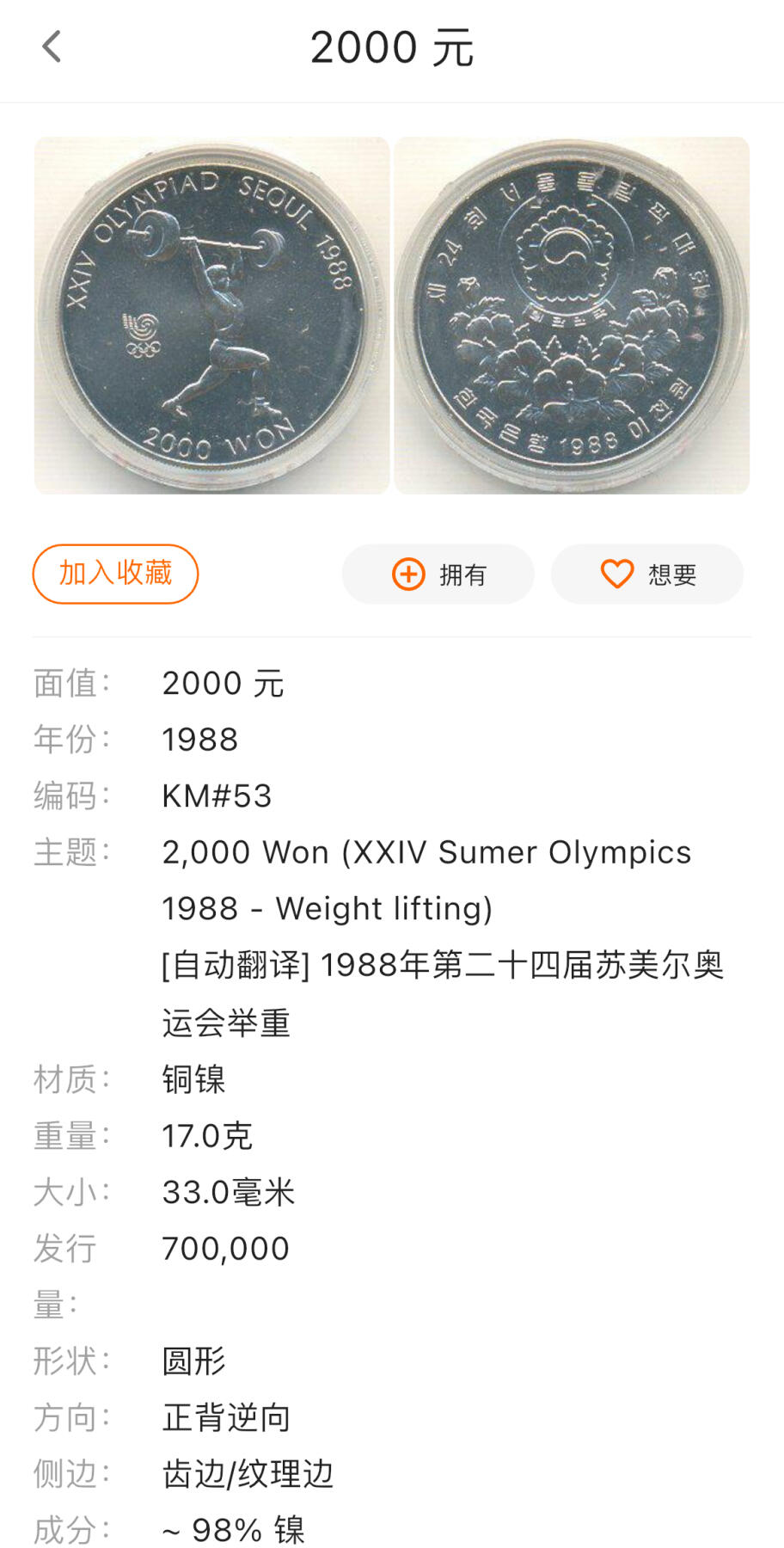Select the heart symbol to mark wanted
The image size is (784, 1548).
coord(616,574)
